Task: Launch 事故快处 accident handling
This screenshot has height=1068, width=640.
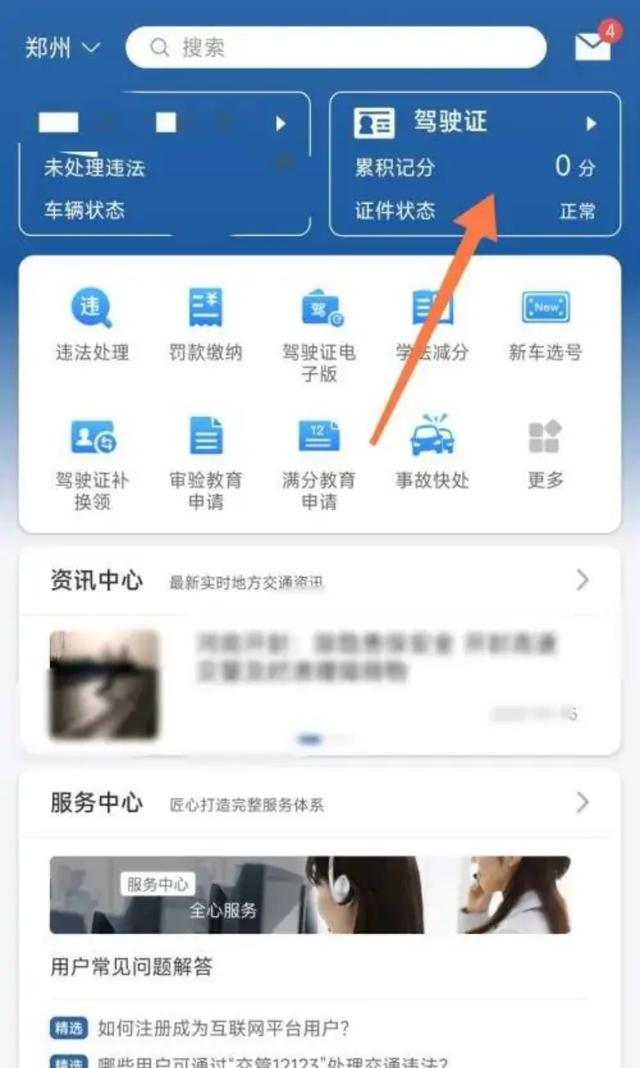Action: (432, 450)
